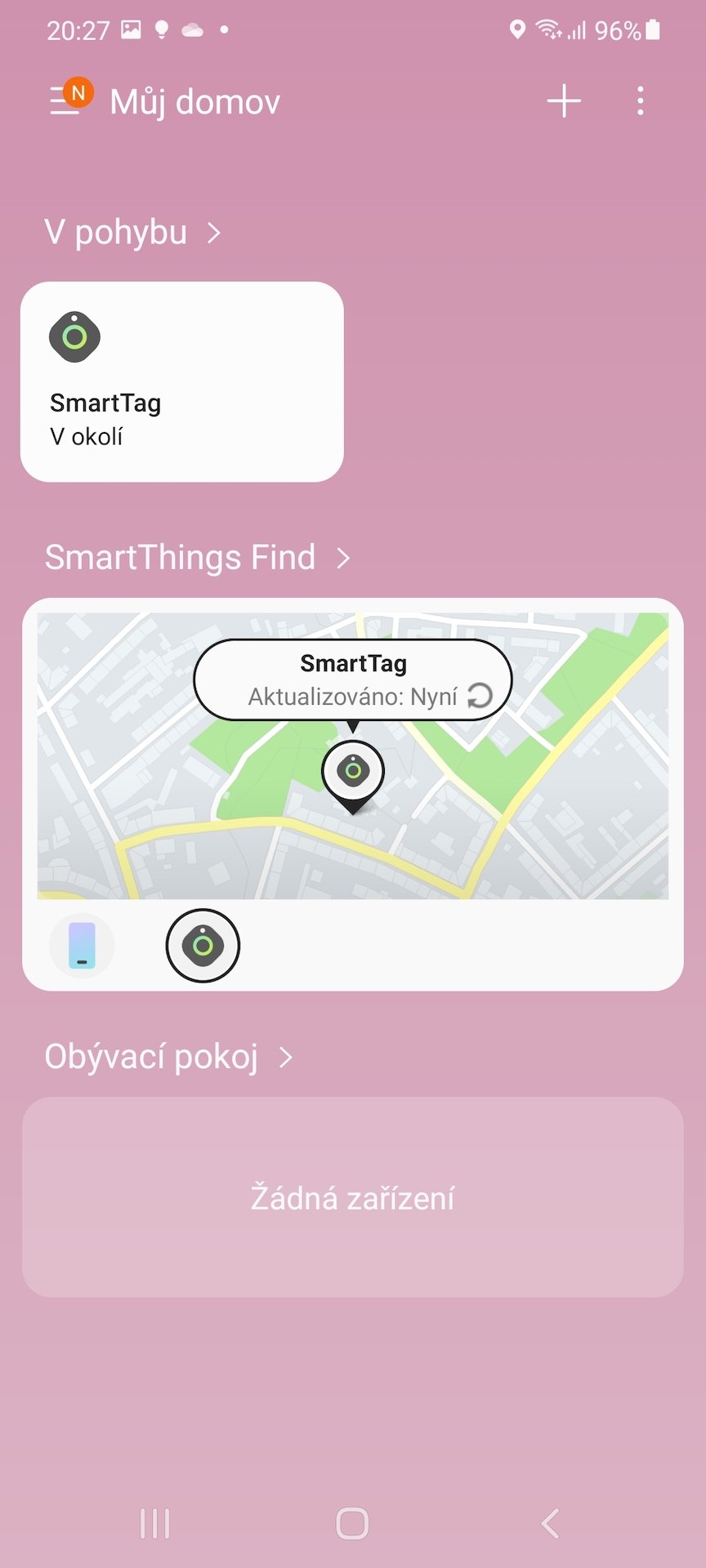706x1568 pixels.
Task: Tap the plus icon to add device
Action: point(564,101)
